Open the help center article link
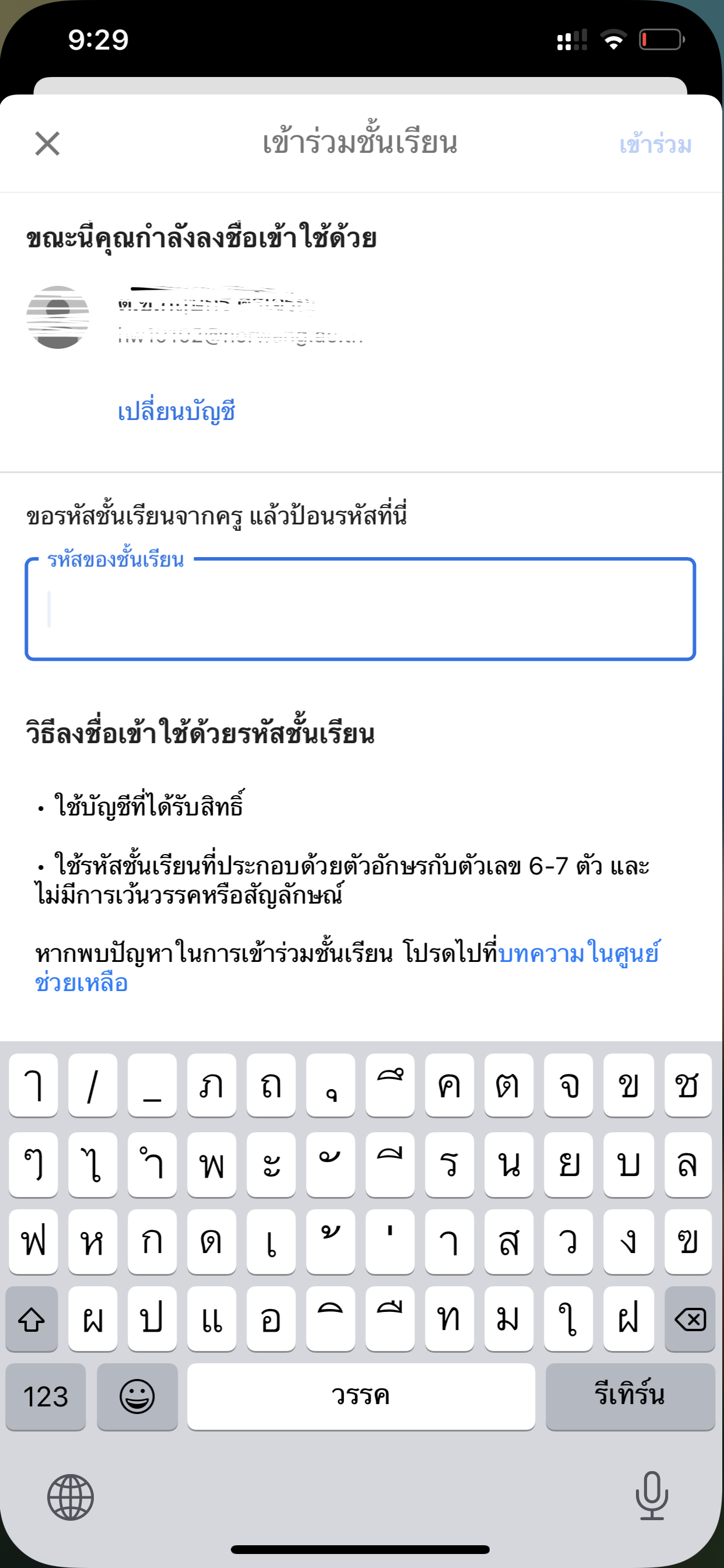The image size is (724, 1568). [577, 953]
